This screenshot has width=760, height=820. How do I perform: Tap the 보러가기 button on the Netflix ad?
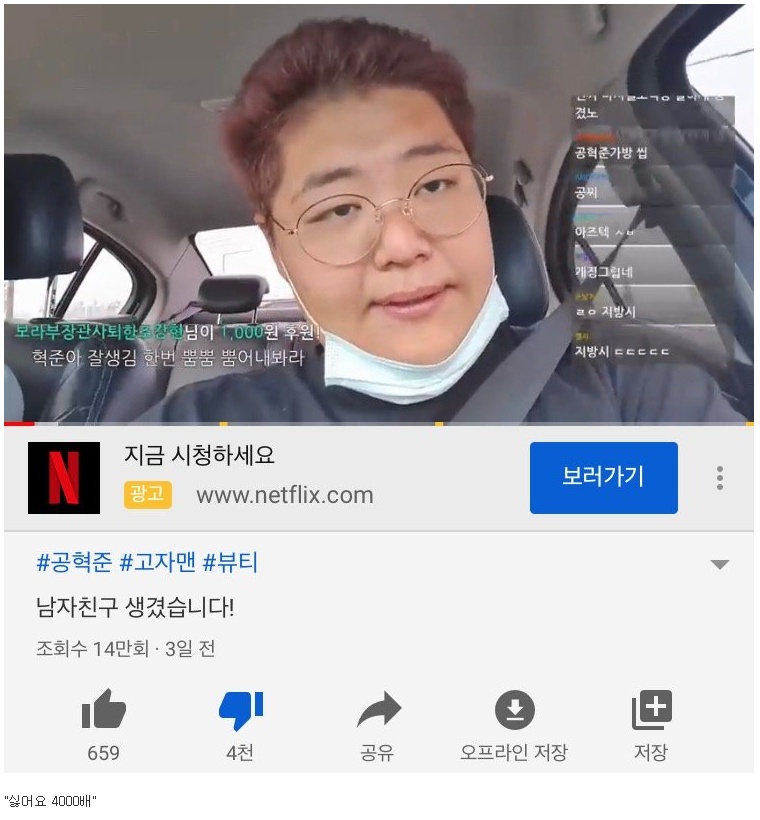click(603, 477)
